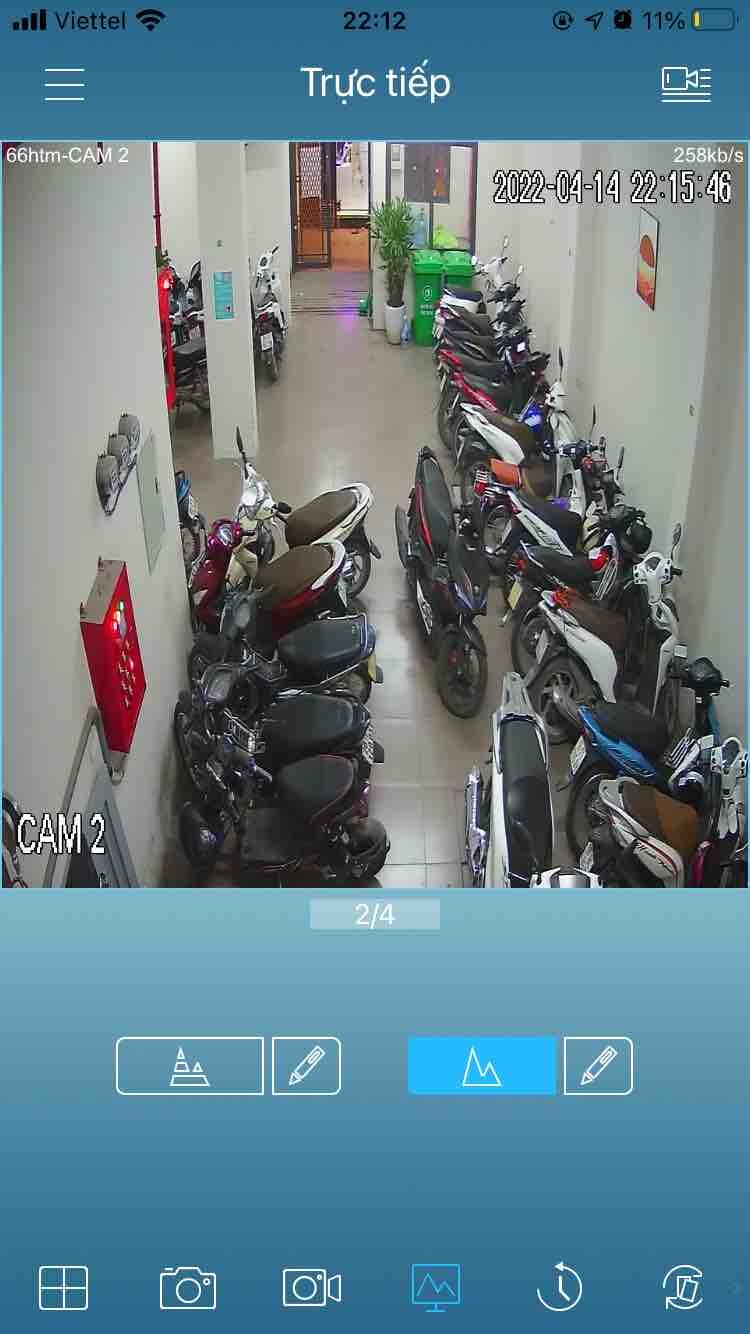Tap the CAM 2 live video feed

(375, 514)
